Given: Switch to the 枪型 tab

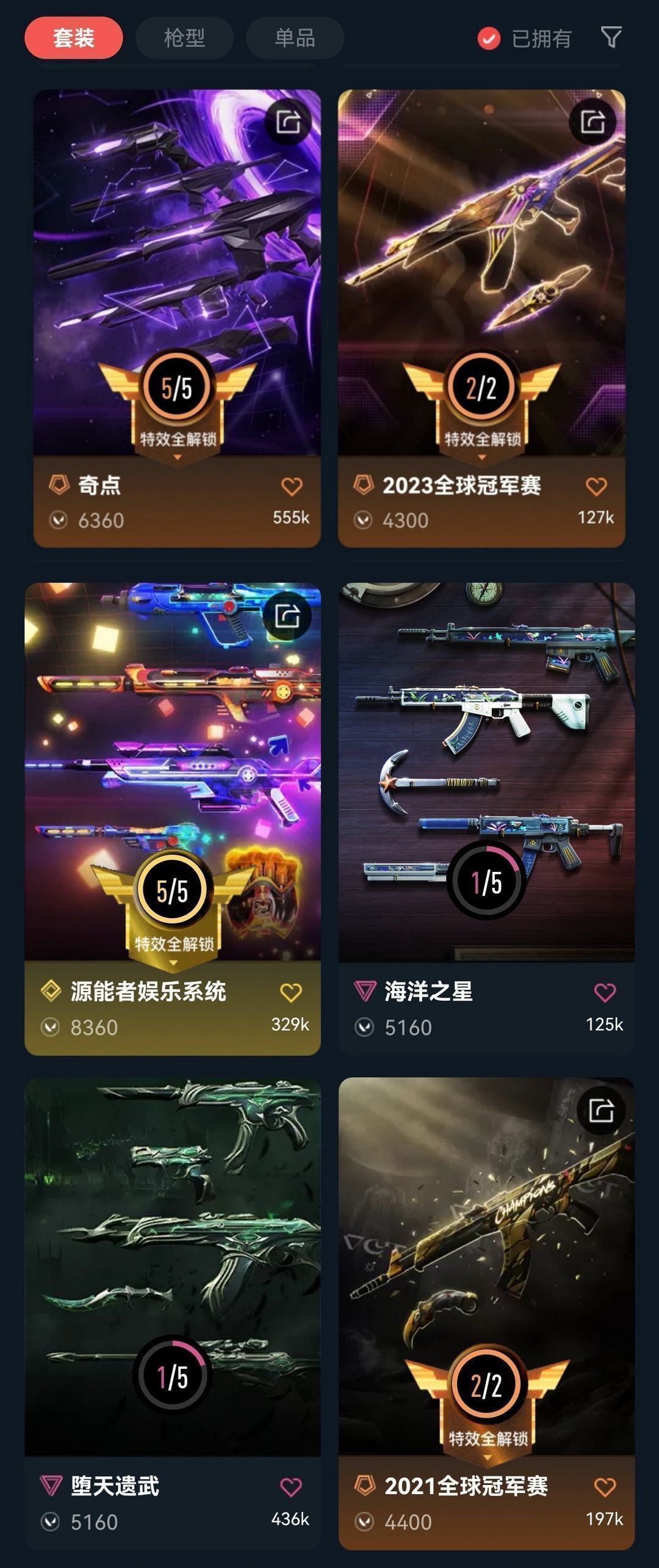Looking at the screenshot, I should tap(185, 38).
